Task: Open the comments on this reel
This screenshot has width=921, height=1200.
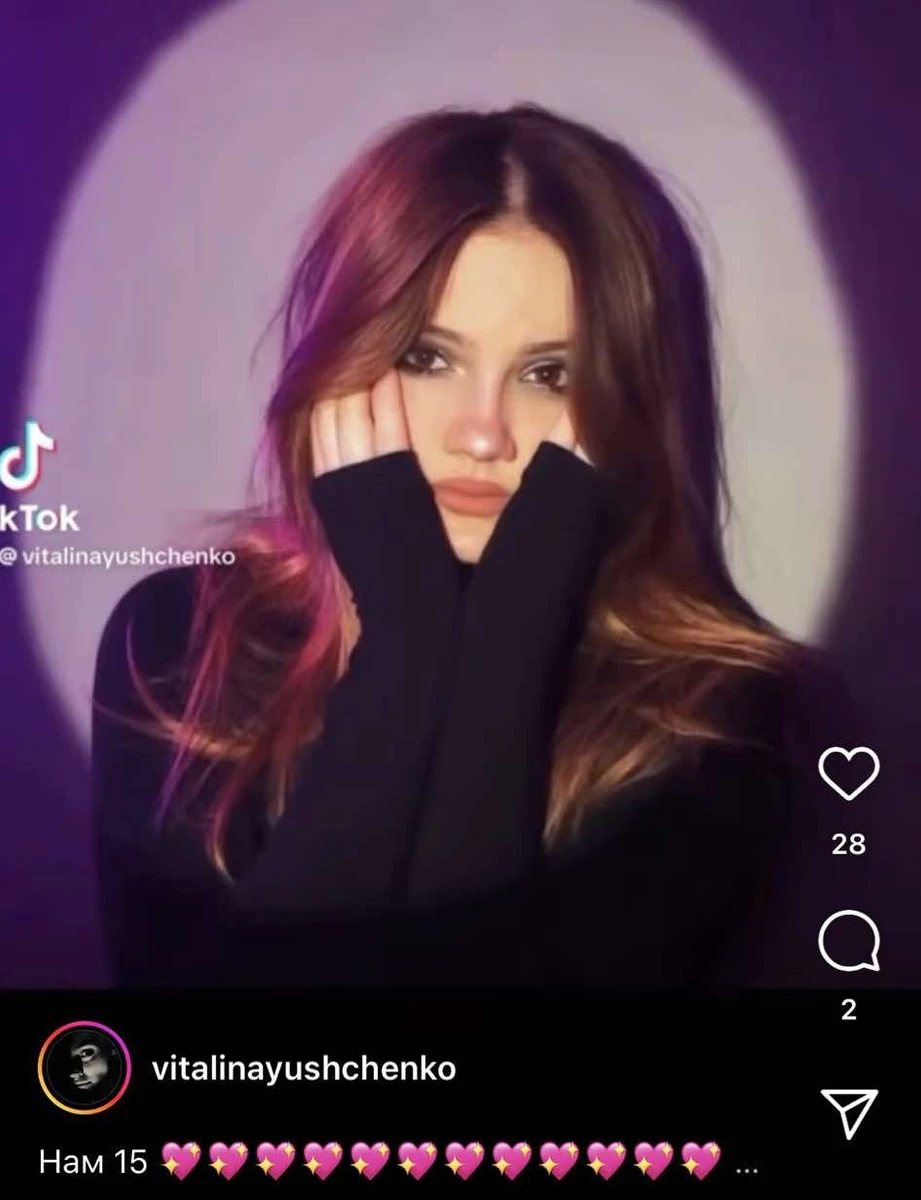Action: (x=848, y=942)
